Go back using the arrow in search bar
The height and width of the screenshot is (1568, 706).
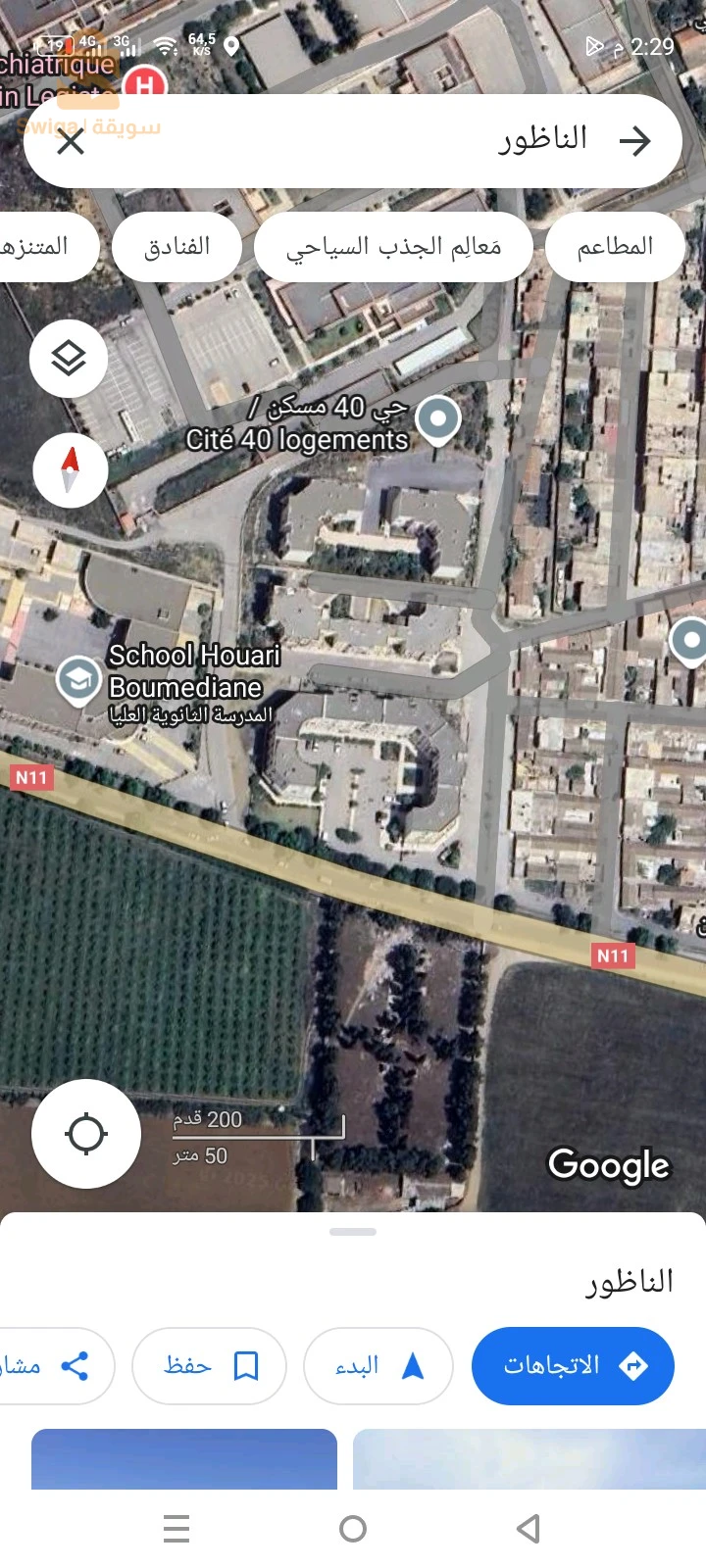point(635,141)
